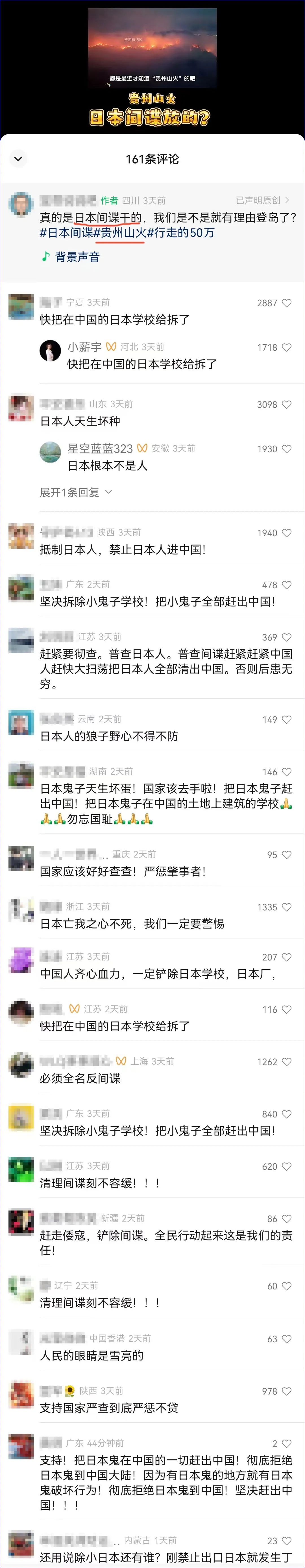Collapse the comments panel with the chevron
The image size is (305, 1568).
[18, 159]
